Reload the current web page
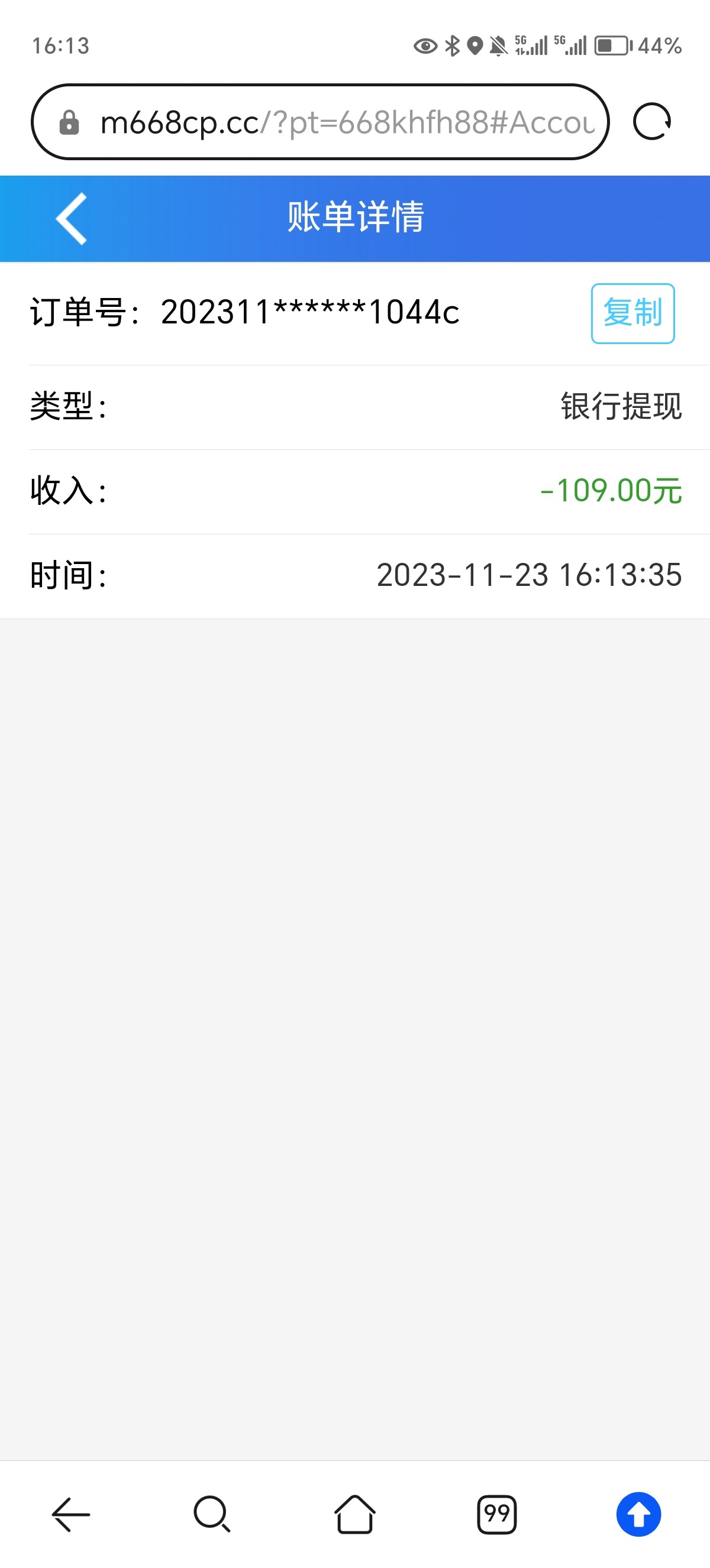The height and width of the screenshot is (1568, 710). [651, 122]
